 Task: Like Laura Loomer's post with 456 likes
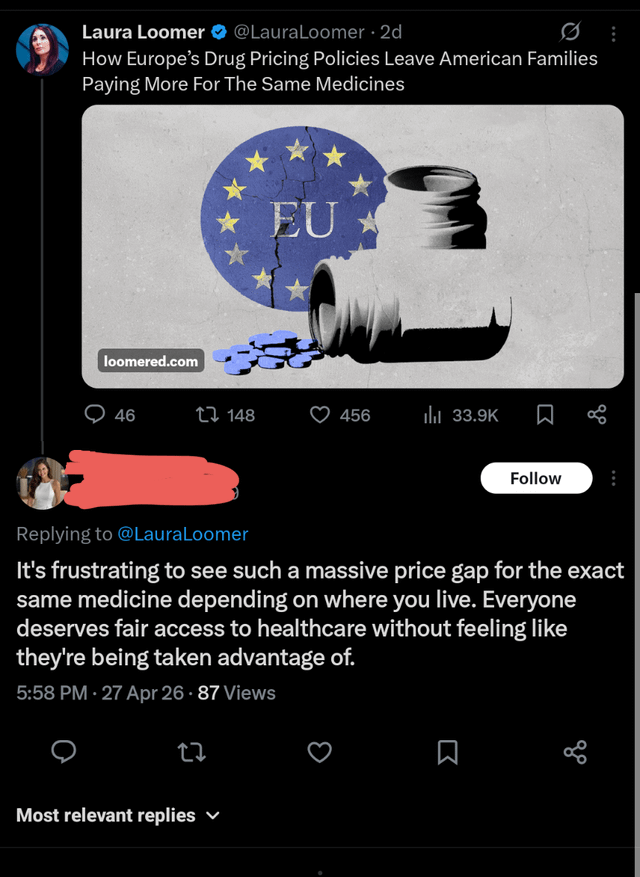340,414
